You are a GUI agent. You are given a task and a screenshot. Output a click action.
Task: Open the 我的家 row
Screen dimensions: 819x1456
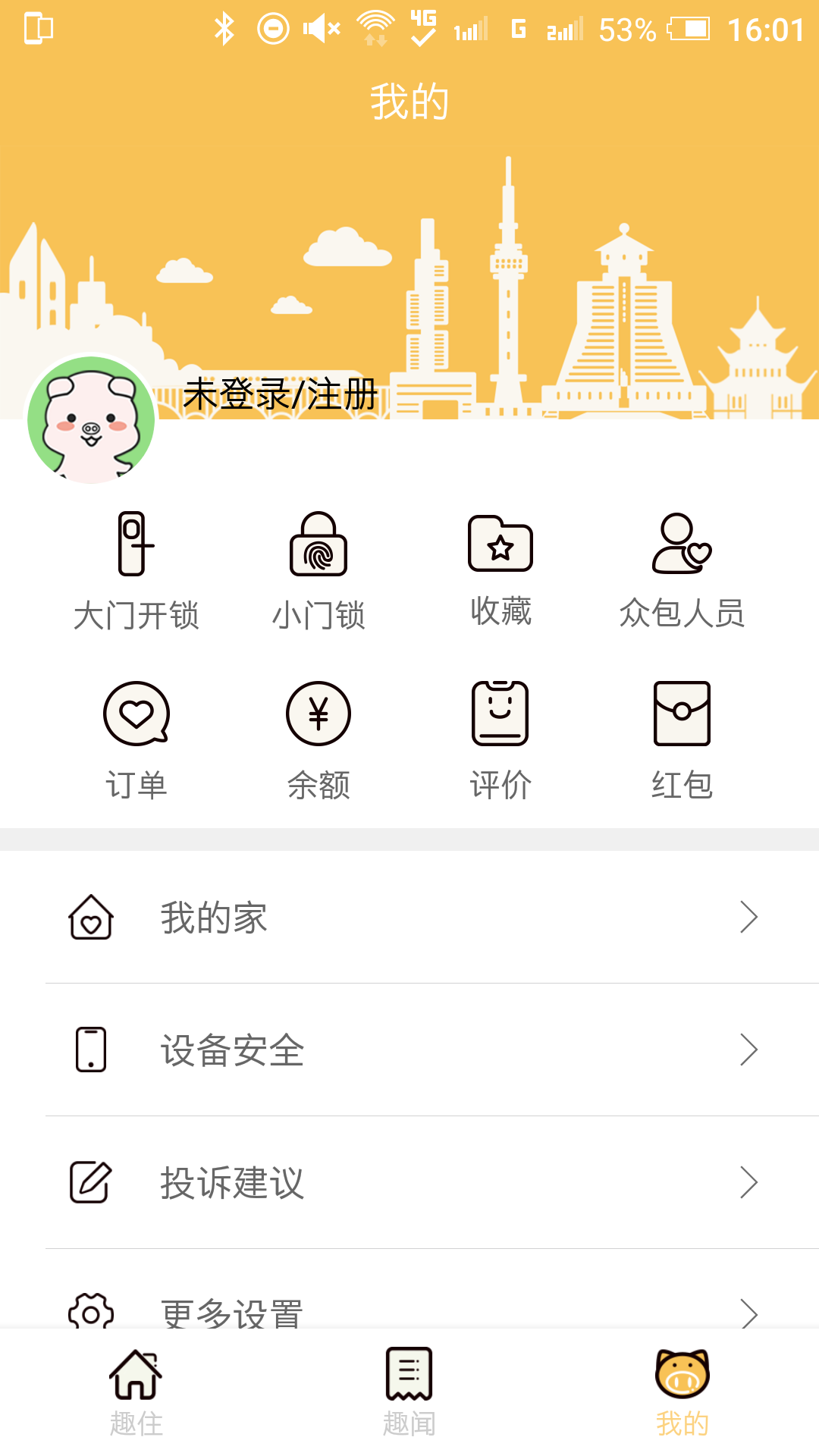pos(409,917)
